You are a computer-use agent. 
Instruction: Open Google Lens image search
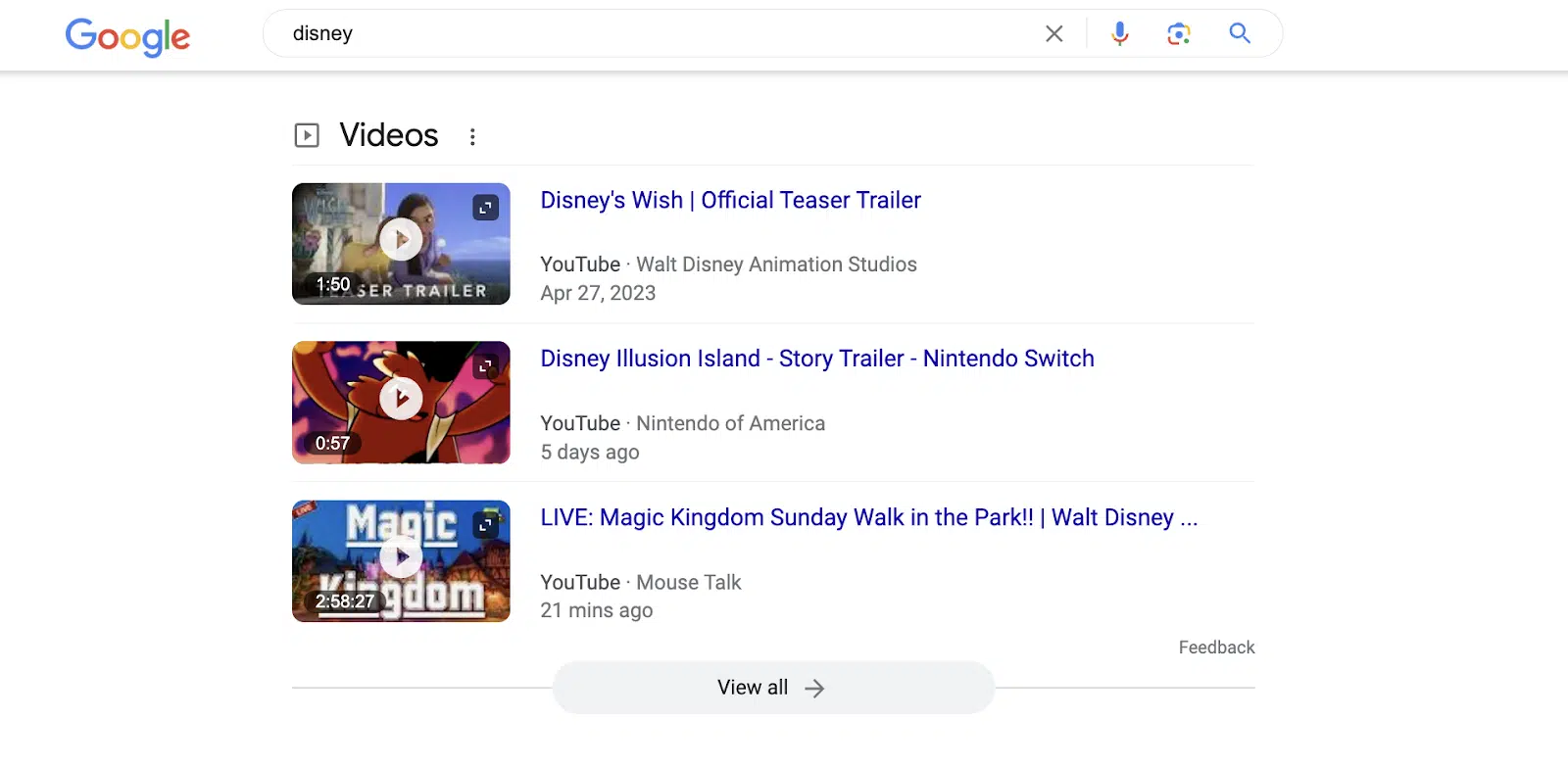pos(1178,34)
